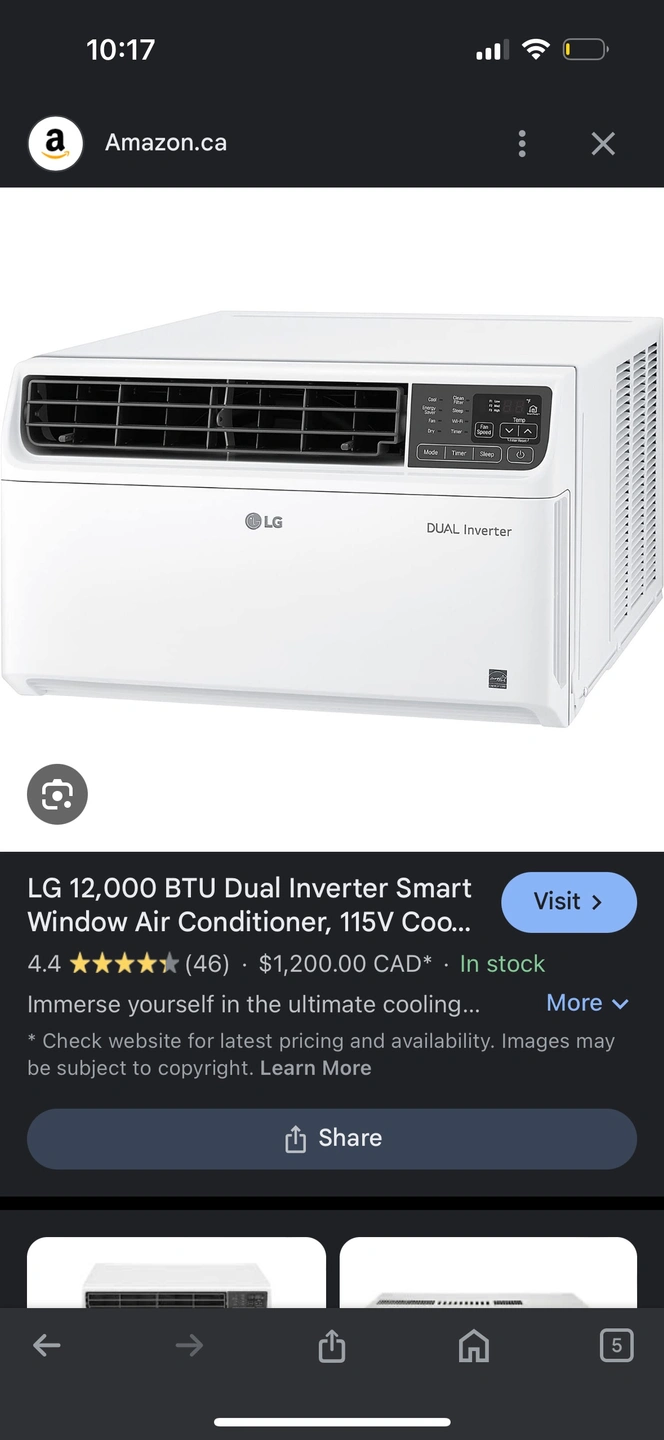Open the rear-view related image thumbnail

click(488, 1275)
